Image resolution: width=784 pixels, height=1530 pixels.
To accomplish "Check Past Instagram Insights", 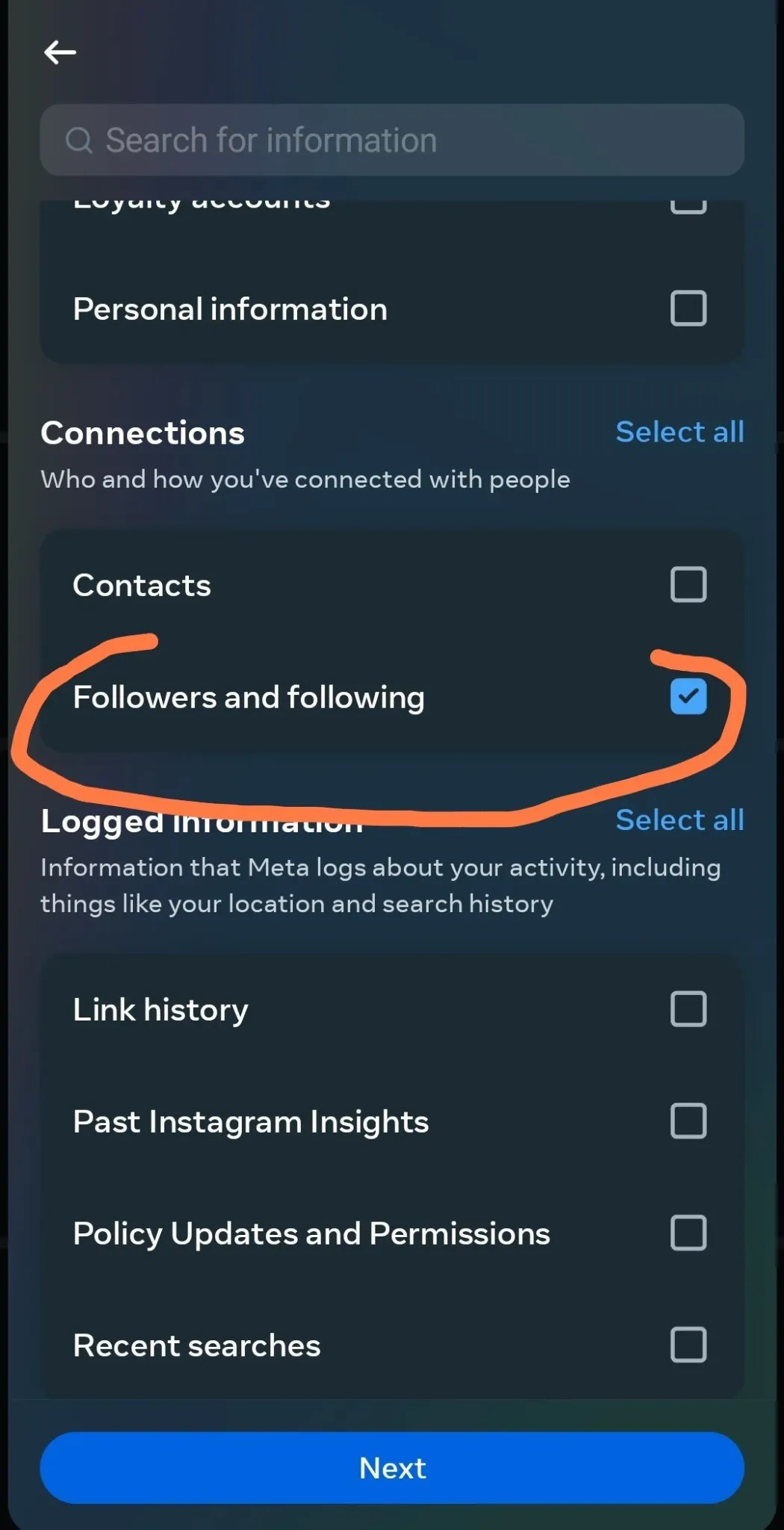I will pos(688,1121).
